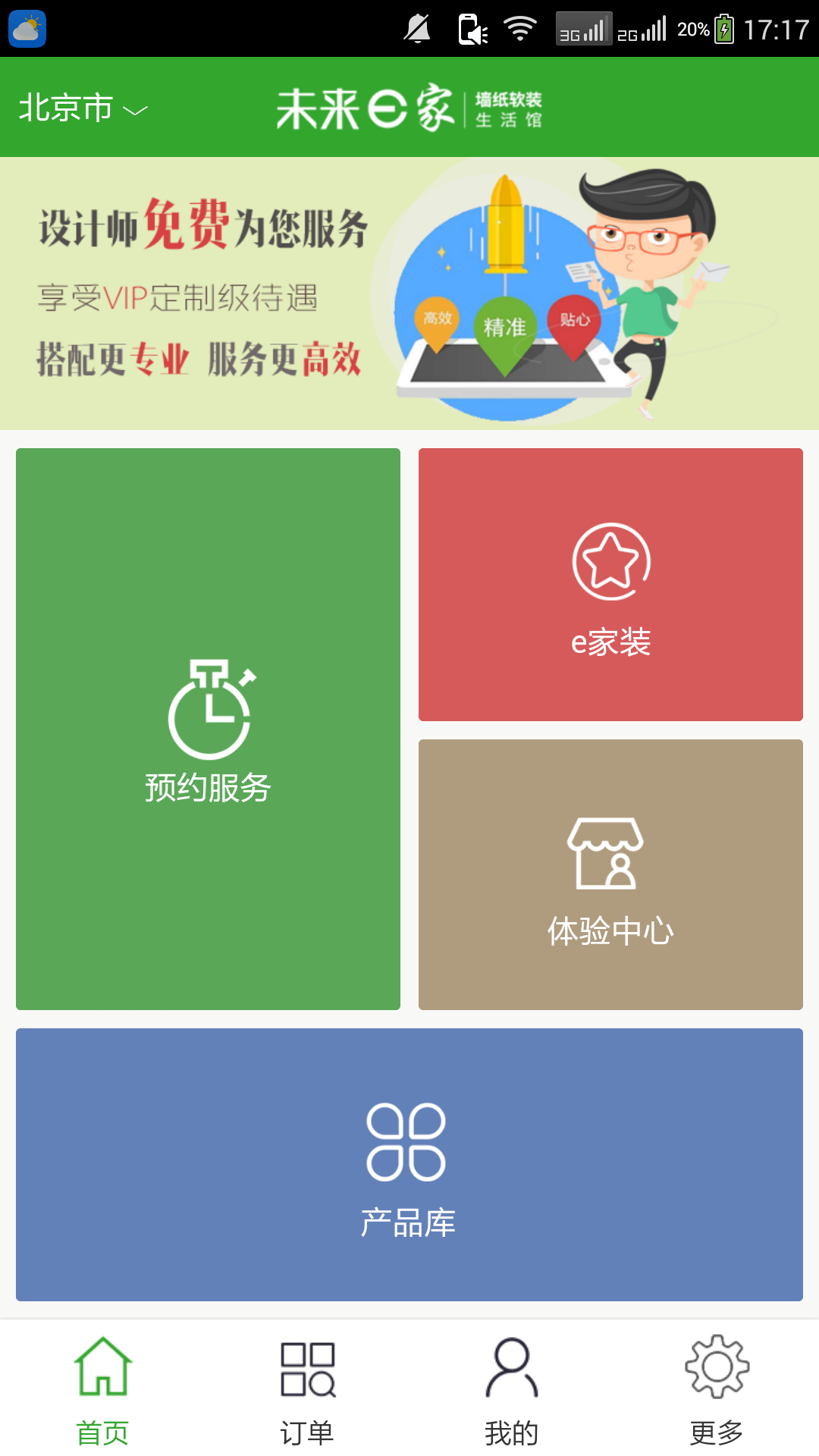Image resolution: width=819 pixels, height=1456 pixels.
Task: Open the 预约服务 appointment tile
Action: [x=208, y=729]
